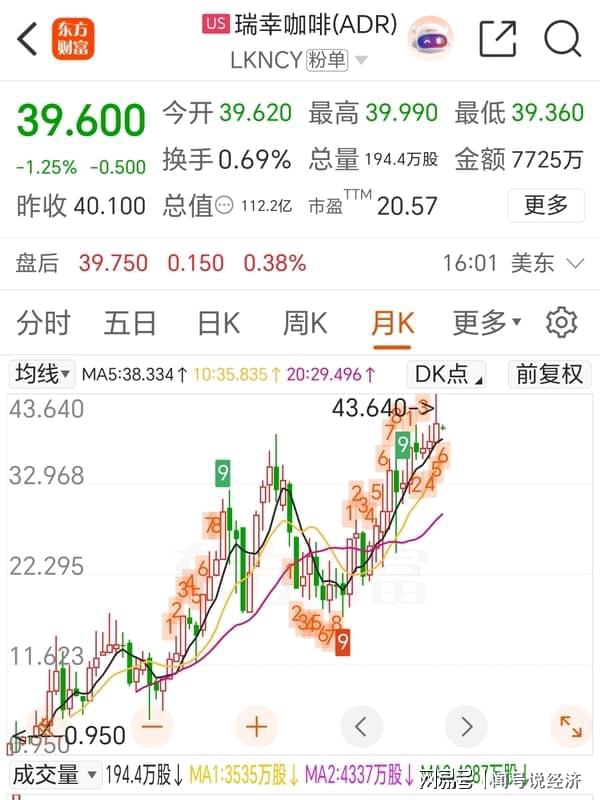Expand chart to full screen
This screenshot has height=800, width=600.
(x=571, y=725)
